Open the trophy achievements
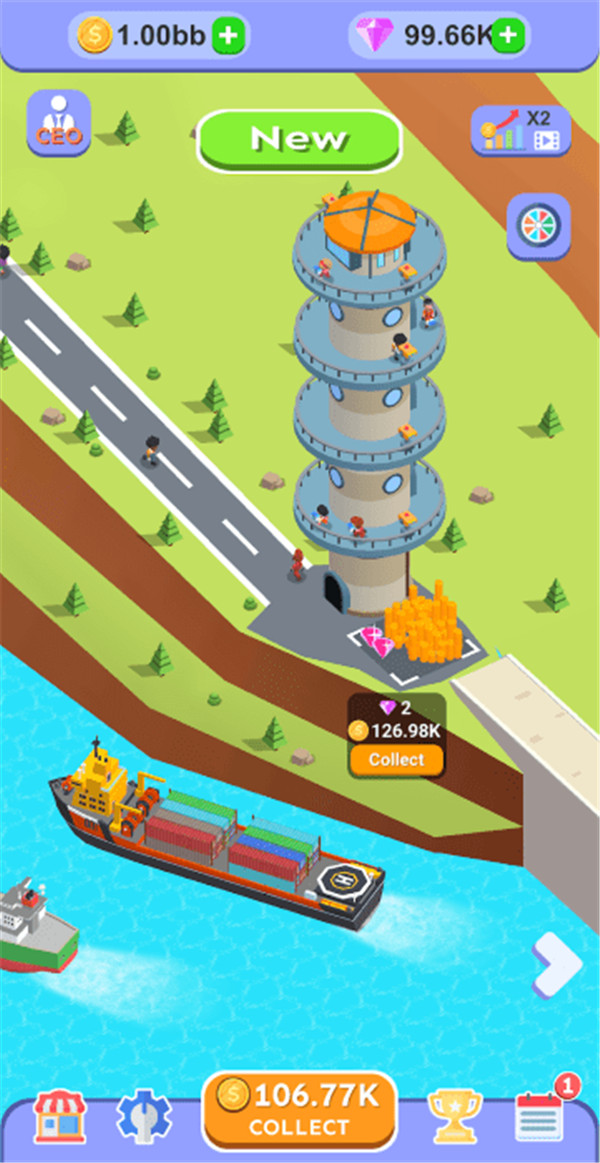 pos(455,1115)
